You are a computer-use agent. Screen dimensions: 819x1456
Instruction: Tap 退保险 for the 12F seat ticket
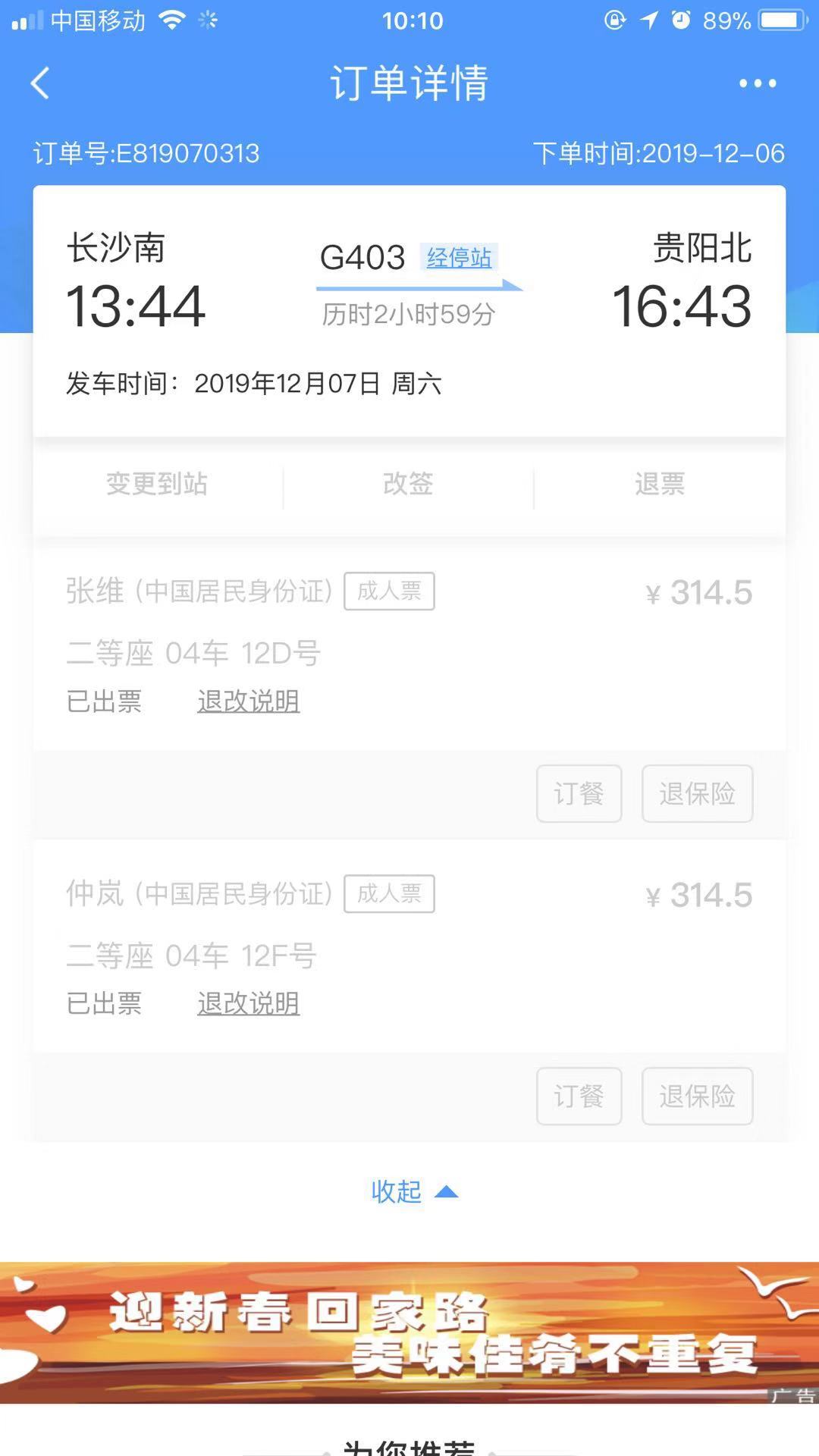tap(697, 1096)
